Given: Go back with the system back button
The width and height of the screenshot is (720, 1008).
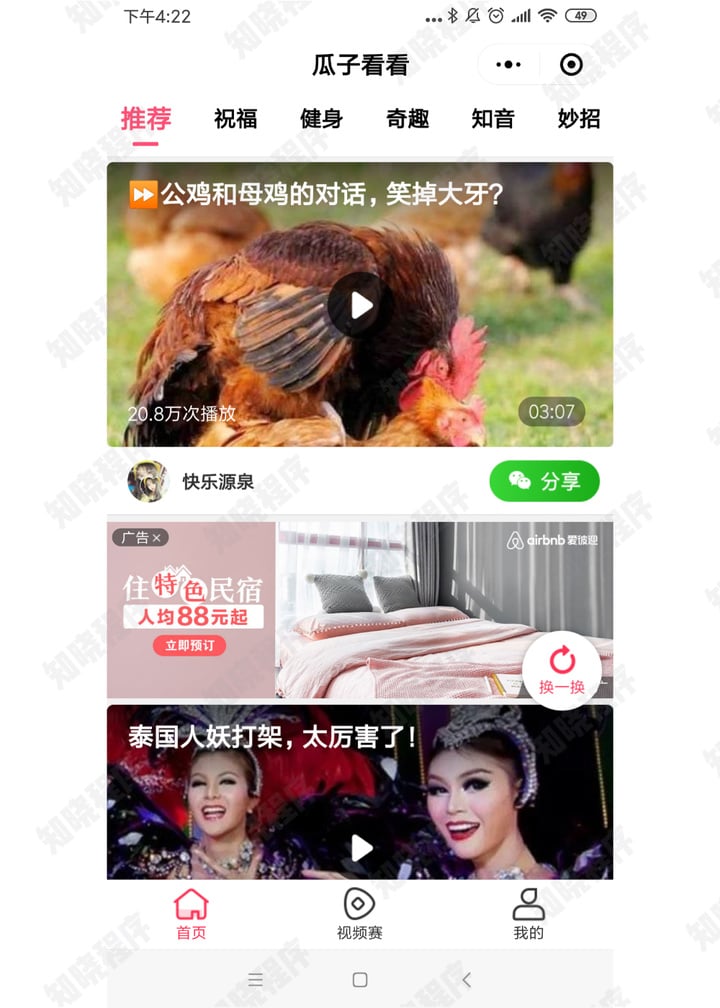Looking at the screenshot, I should (466, 979).
